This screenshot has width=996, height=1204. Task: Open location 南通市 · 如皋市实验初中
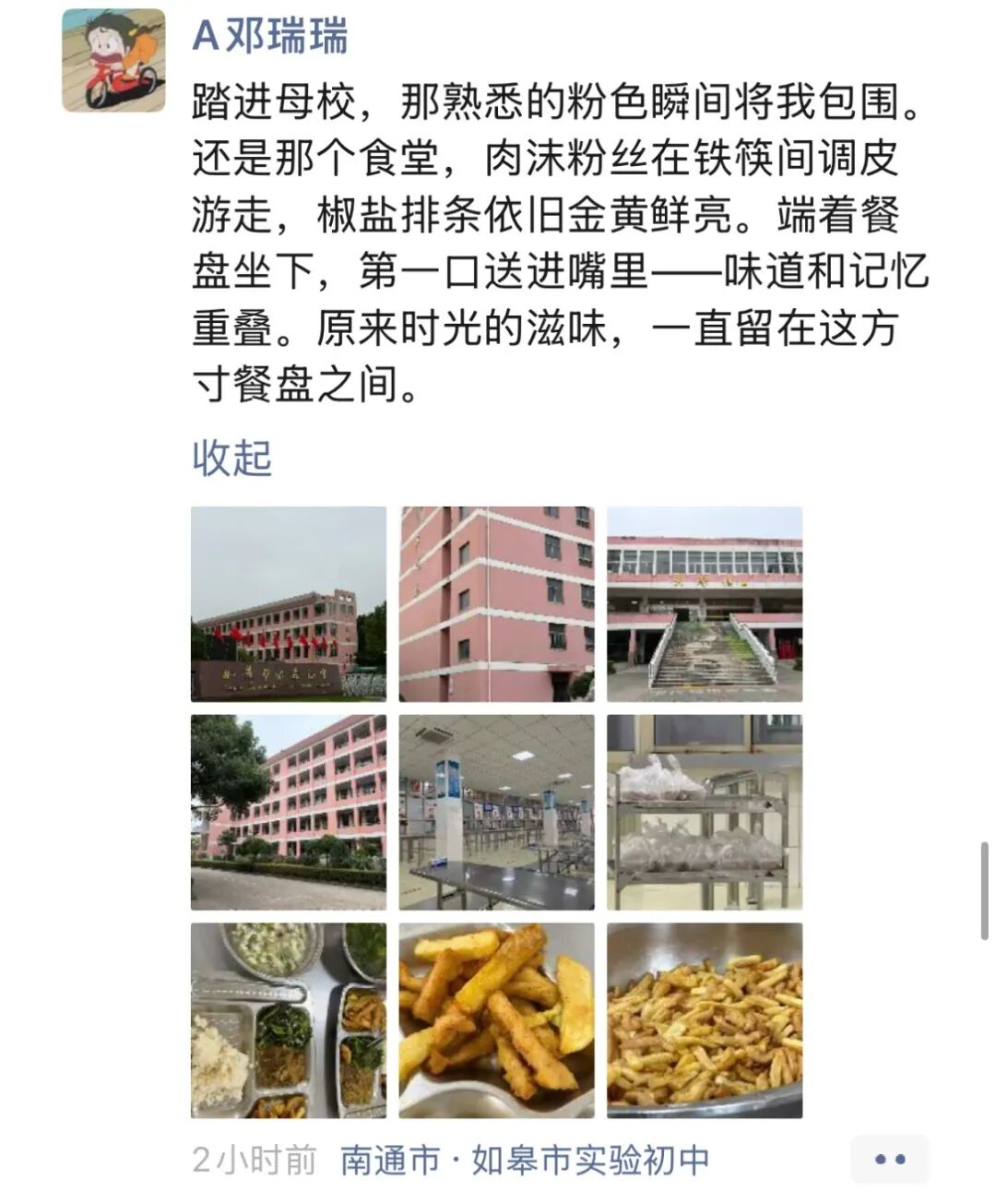525,1160
